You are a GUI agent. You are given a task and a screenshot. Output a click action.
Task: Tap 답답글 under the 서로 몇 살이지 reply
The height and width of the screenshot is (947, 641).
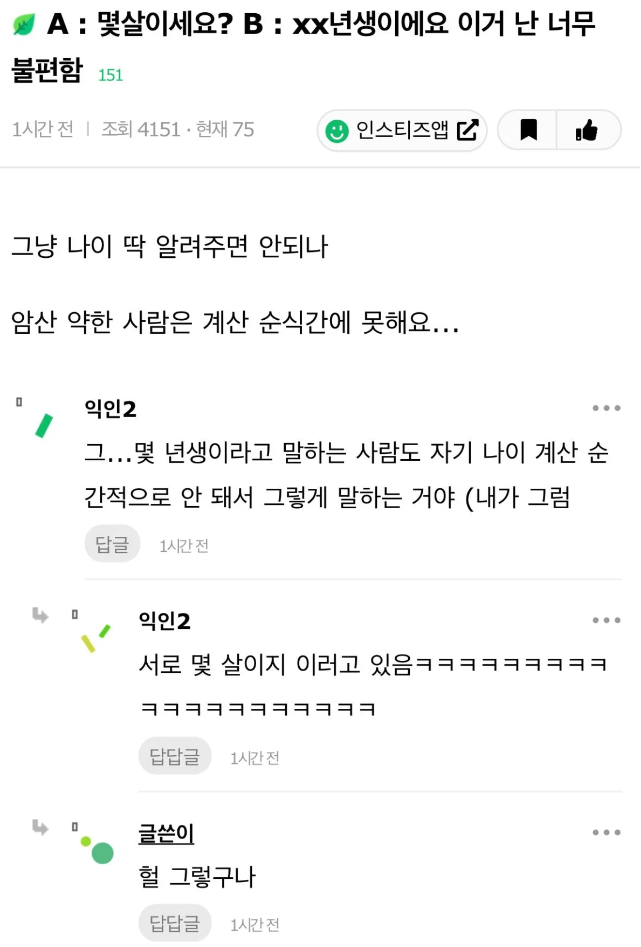click(175, 756)
